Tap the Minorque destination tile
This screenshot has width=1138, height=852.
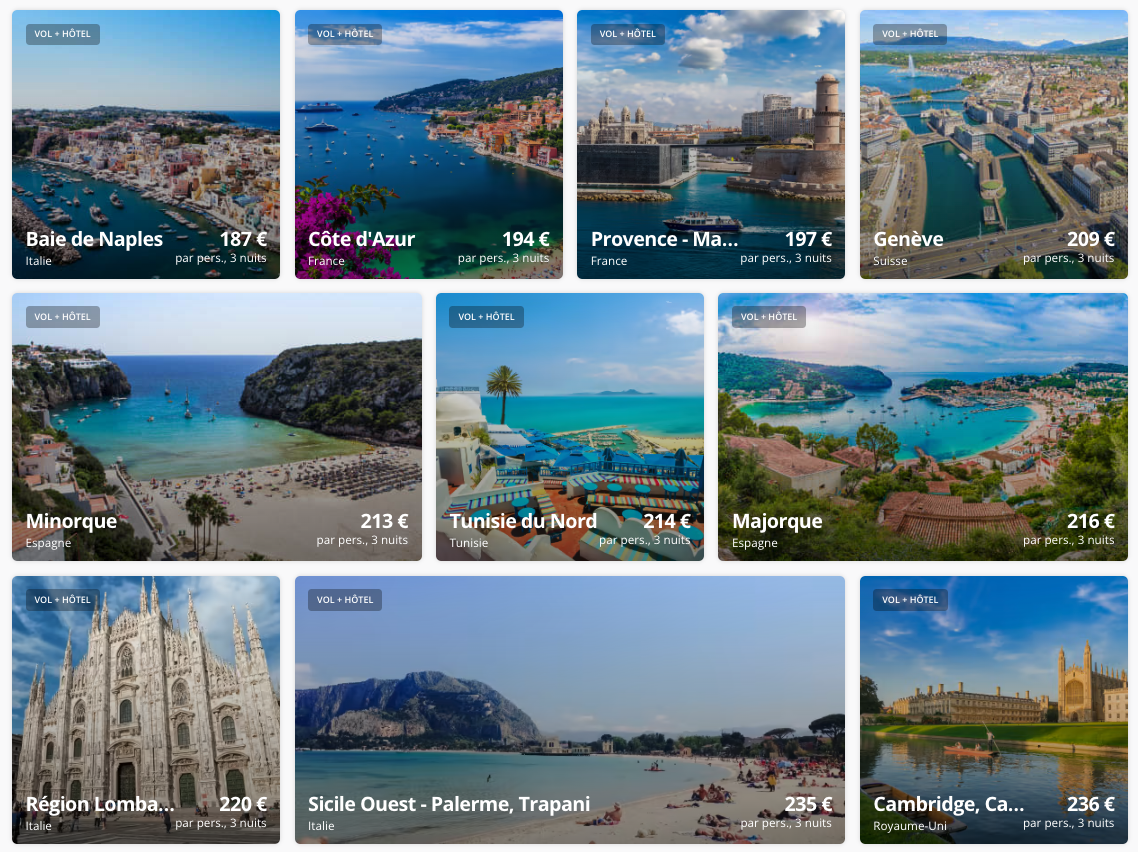(216, 427)
